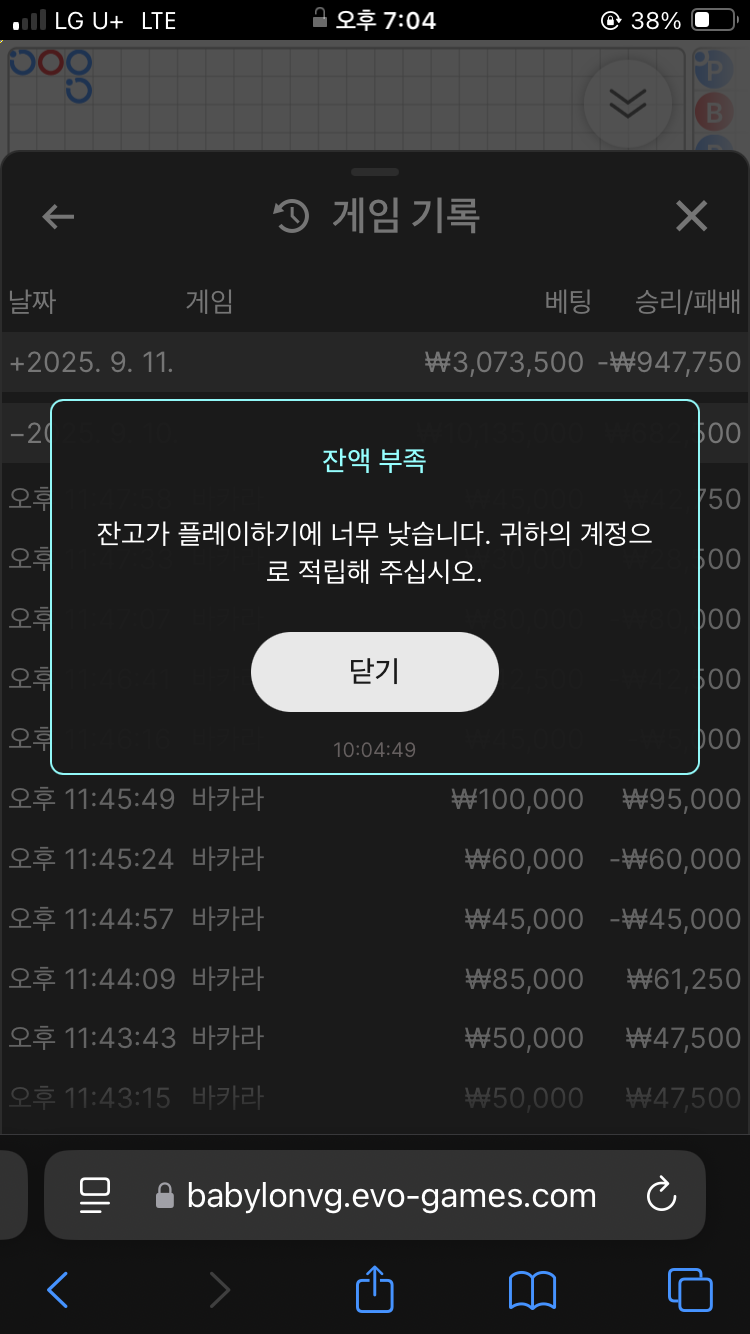The height and width of the screenshot is (1334, 750).
Task: Show open Safari tabs
Action: 690,1290
